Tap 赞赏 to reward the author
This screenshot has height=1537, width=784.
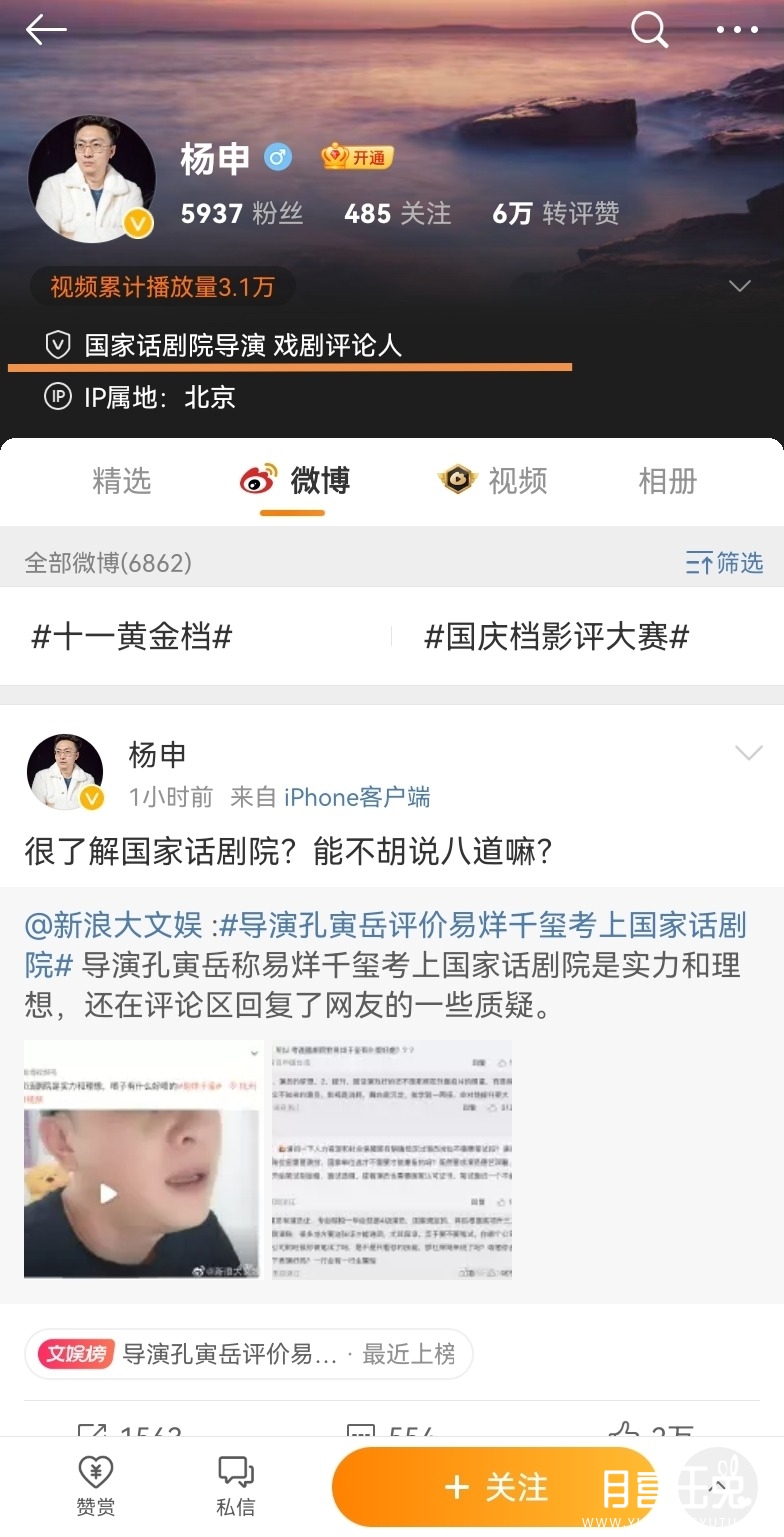pos(96,1485)
